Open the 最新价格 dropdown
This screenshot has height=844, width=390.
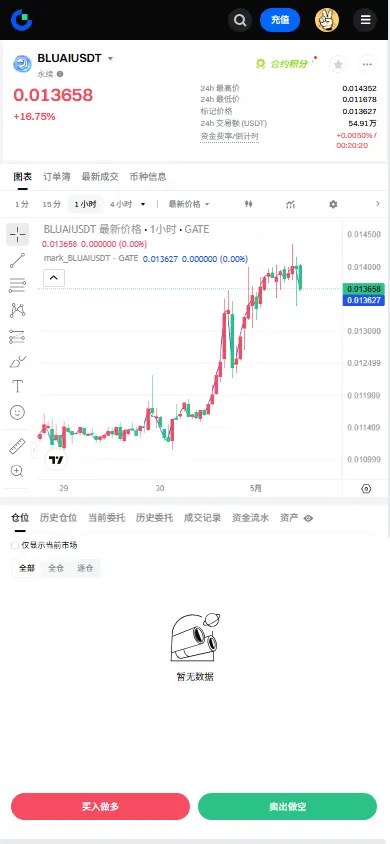pos(189,204)
